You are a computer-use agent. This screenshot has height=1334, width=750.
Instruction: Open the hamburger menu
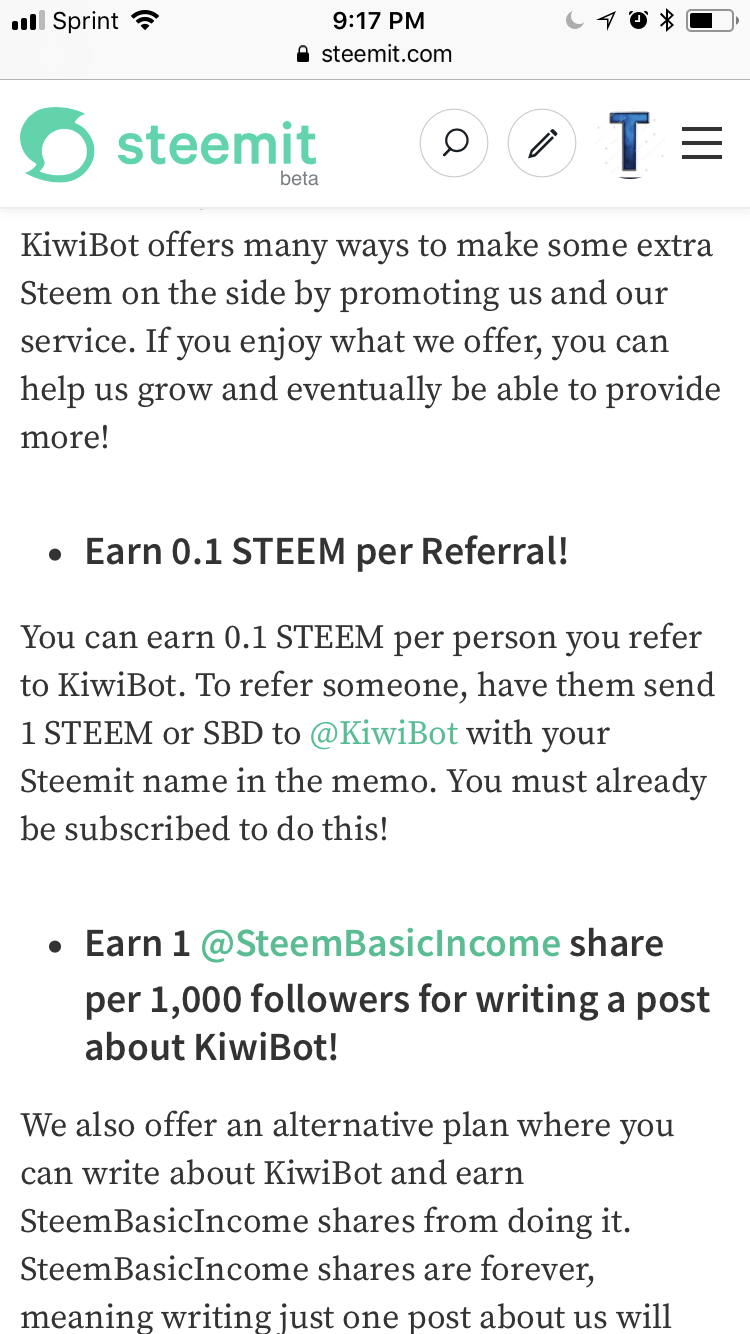click(x=702, y=144)
